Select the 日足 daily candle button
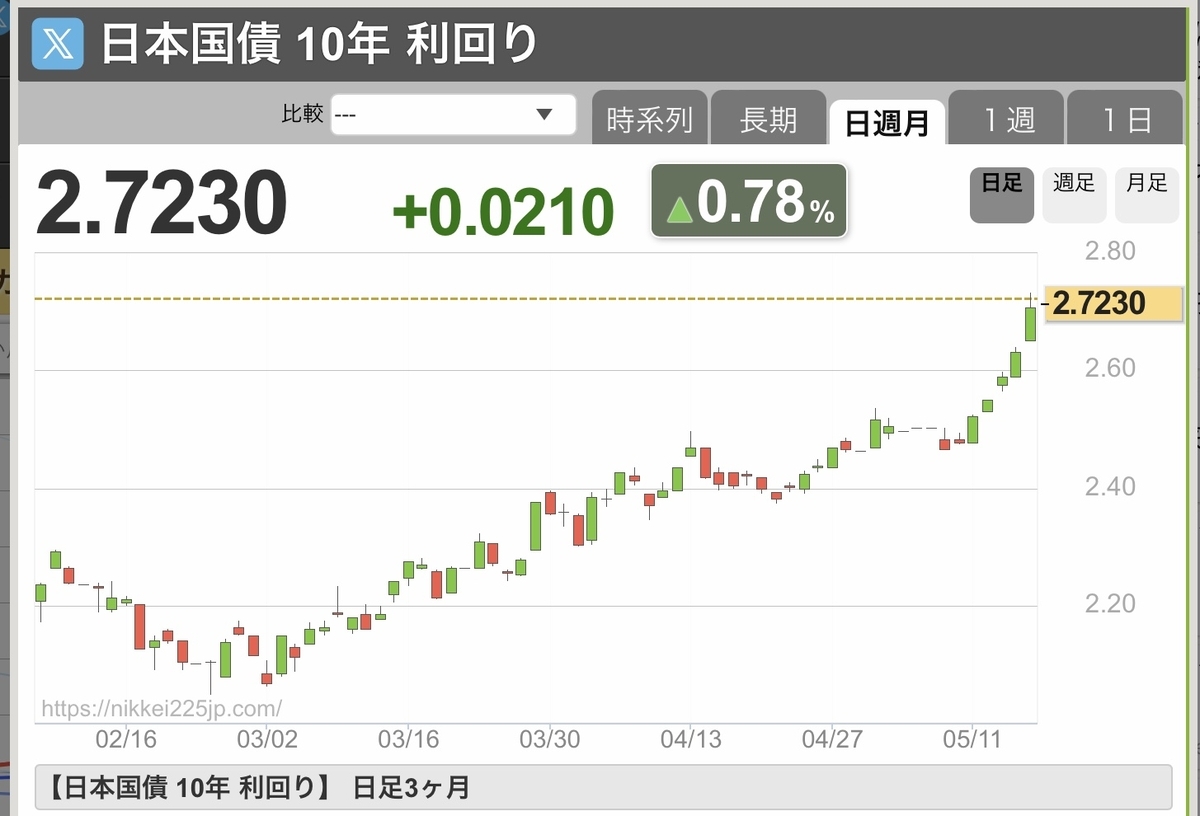The width and height of the screenshot is (1200, 816). [x=1001, y=194]
